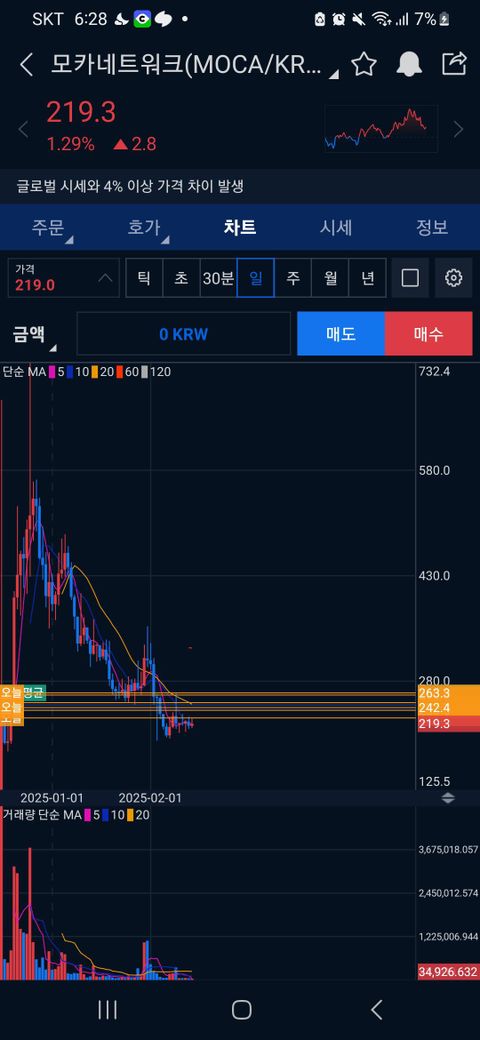Switch to the 호가 tab
480x1040 pixels.
[144, 228]
